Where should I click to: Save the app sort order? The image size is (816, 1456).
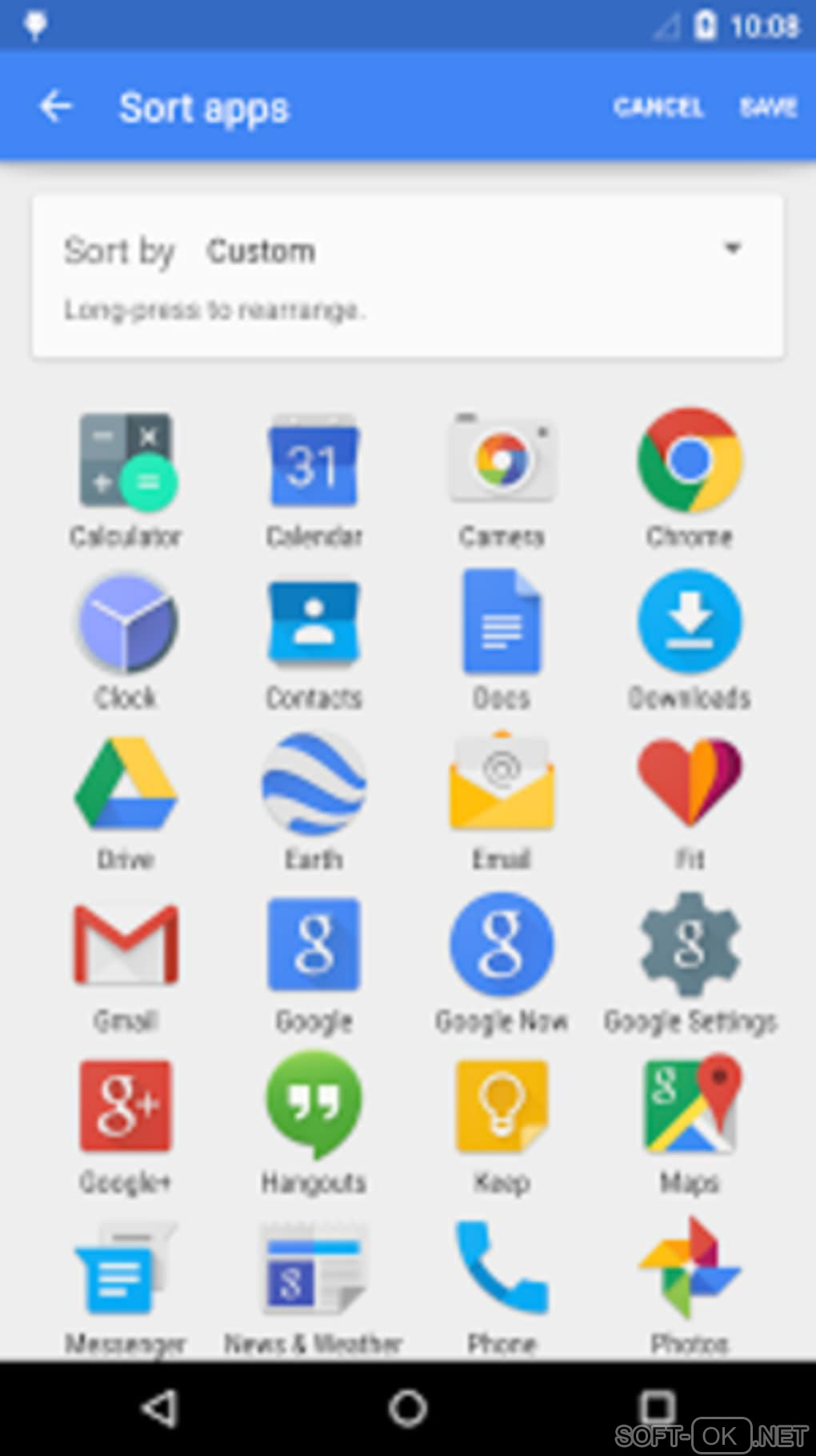767,107
